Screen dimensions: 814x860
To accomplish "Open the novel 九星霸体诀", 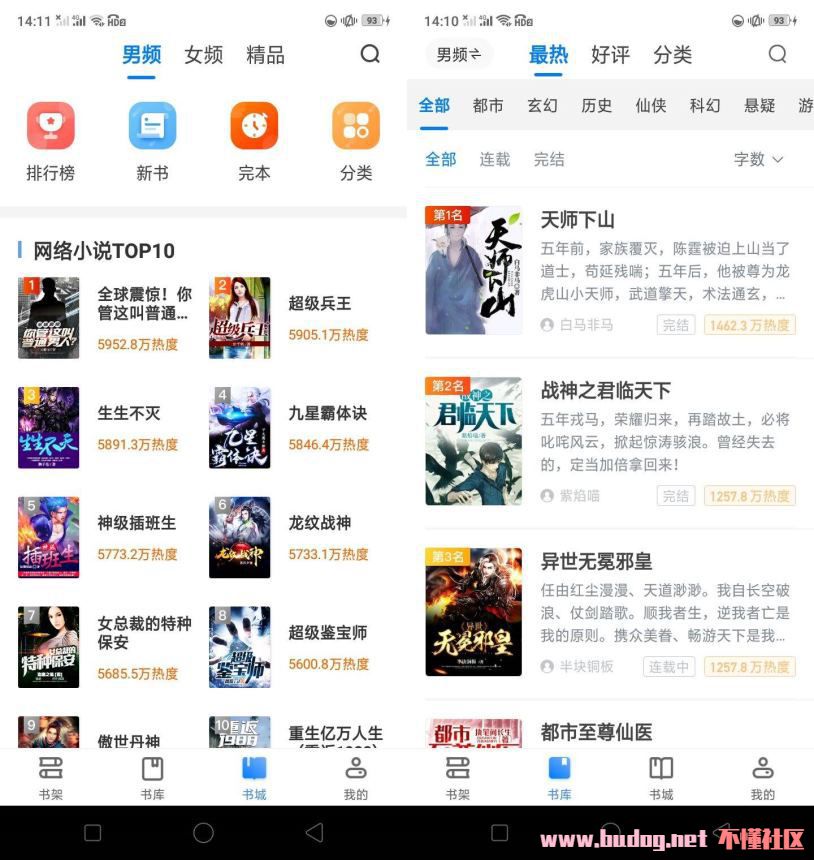I will coord(327,413).
